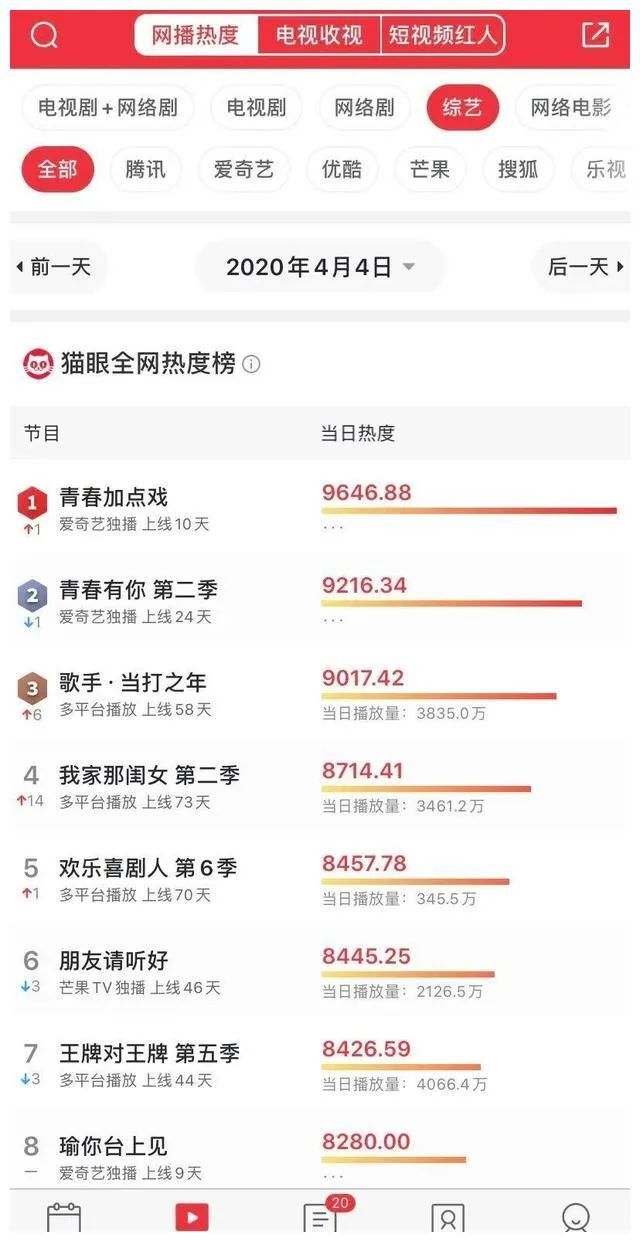Tap the info icon beside 猫眼全网热度榜
The height and width of the screenshot is (1242, 640).
pyautogui.click(x=251, y=365)
